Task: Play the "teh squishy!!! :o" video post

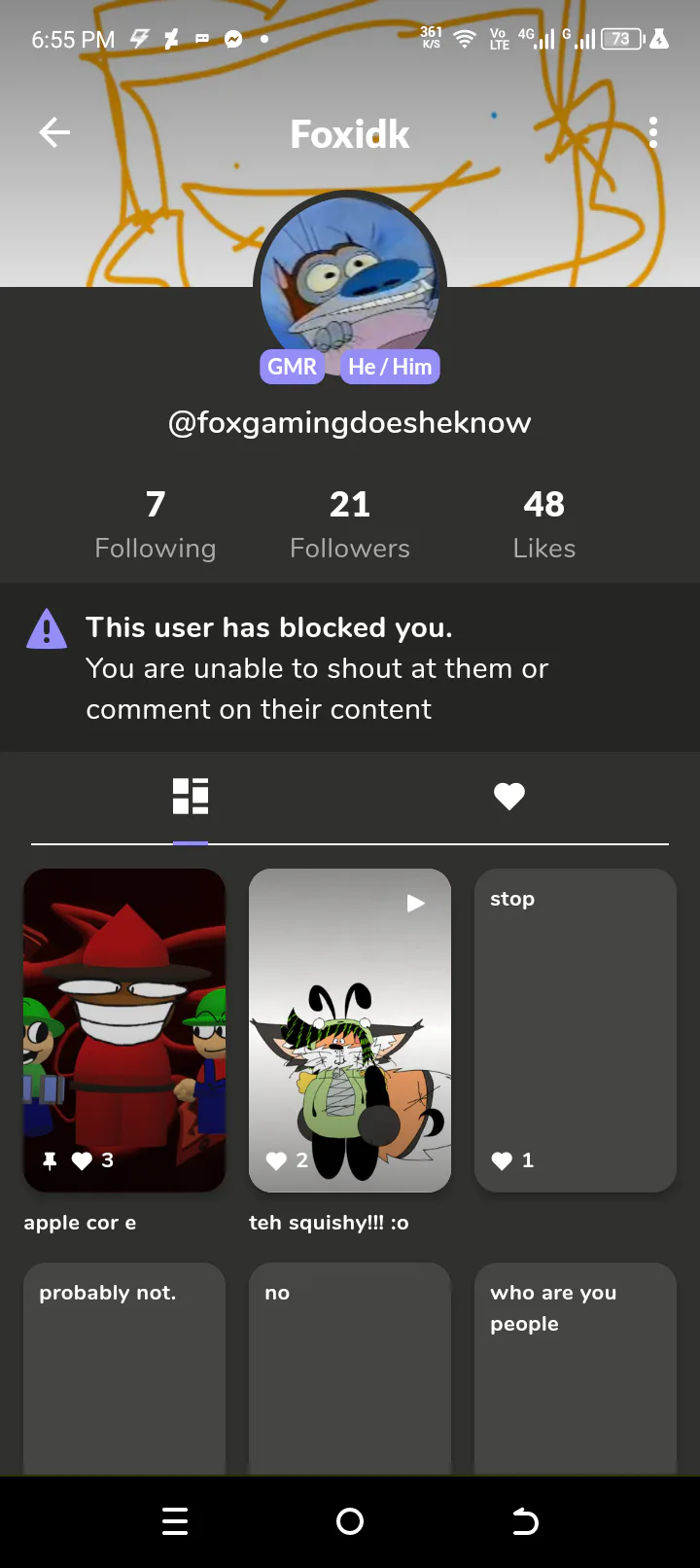Action: point(350,1030)
